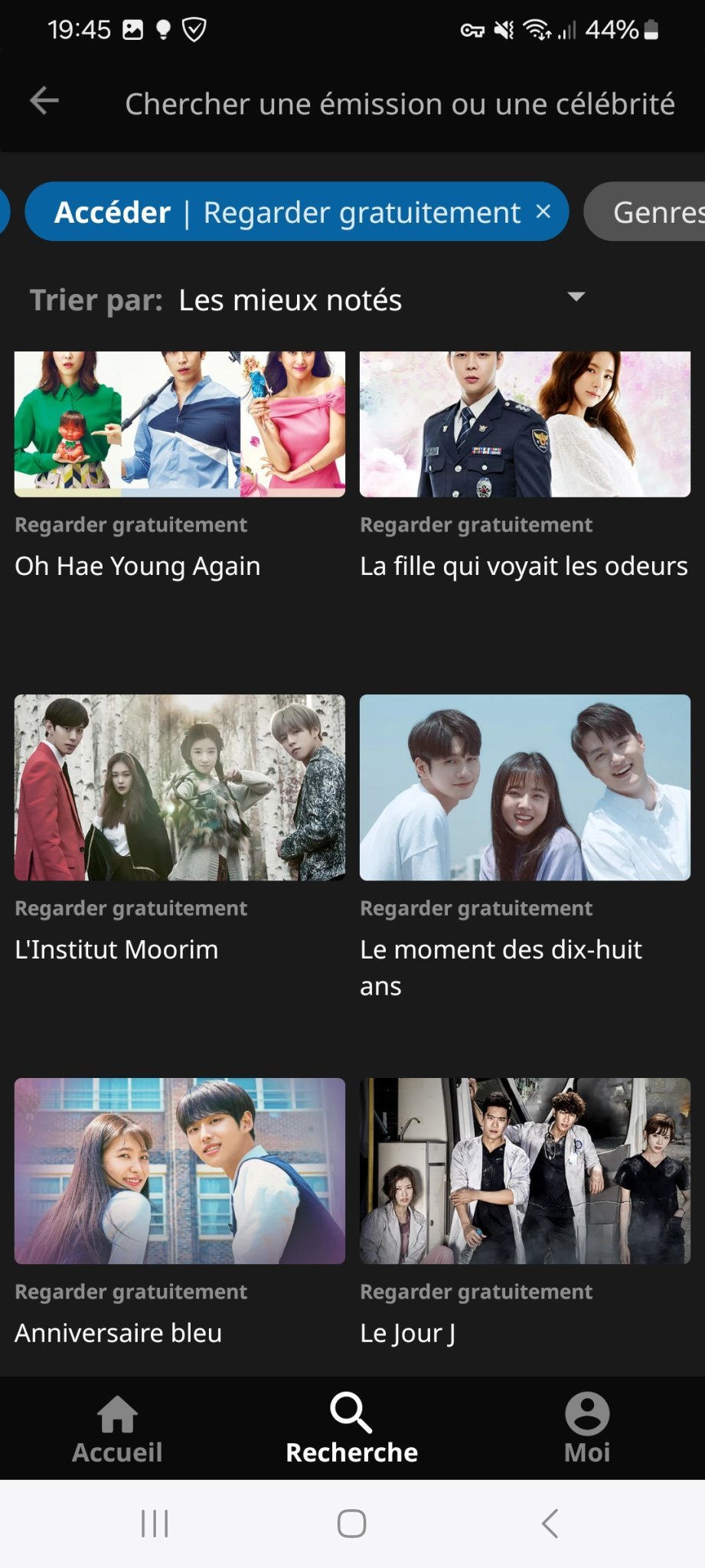Tap the system home button
The height and width of the screenshot is (1568, 705).
coord(352,1524)
